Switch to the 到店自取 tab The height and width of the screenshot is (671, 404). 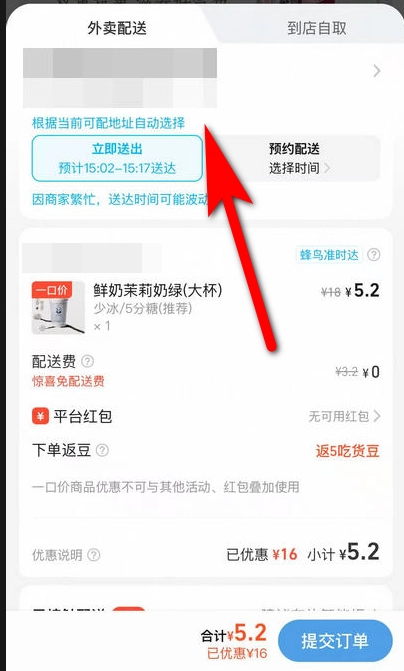pyautogui.click(x=317, y=28)
